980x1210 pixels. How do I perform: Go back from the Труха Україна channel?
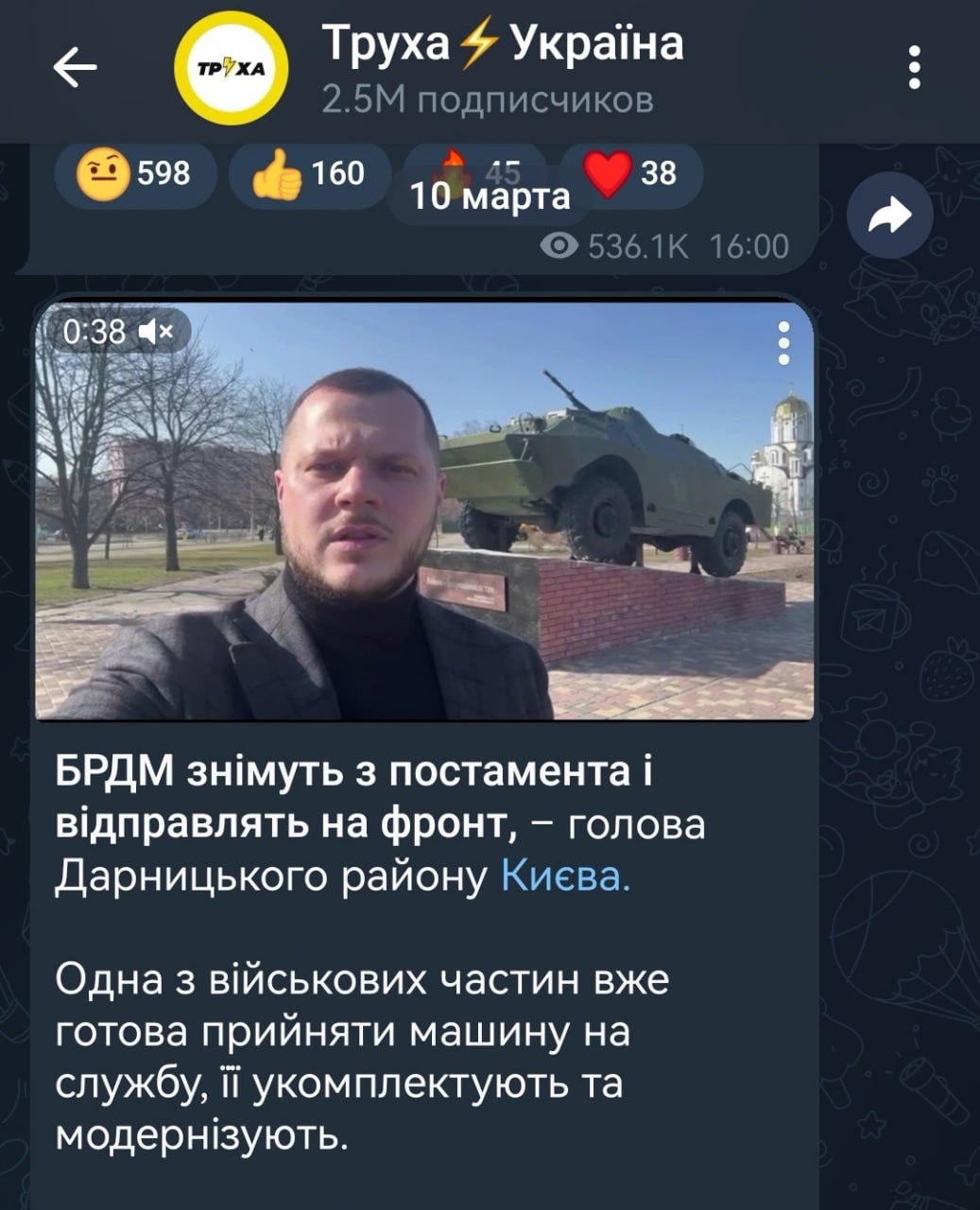point(76,68)
